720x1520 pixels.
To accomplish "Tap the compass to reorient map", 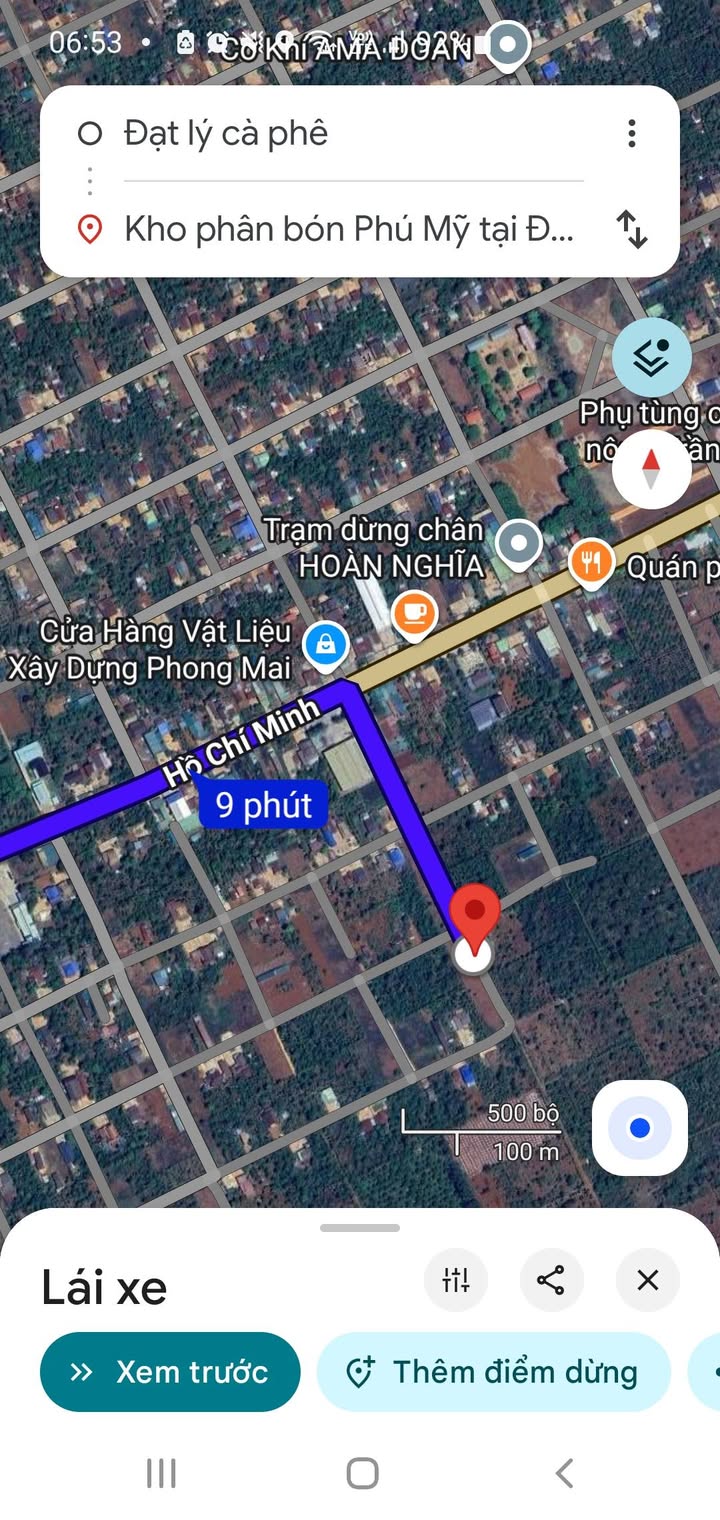I will click(651, 467).
